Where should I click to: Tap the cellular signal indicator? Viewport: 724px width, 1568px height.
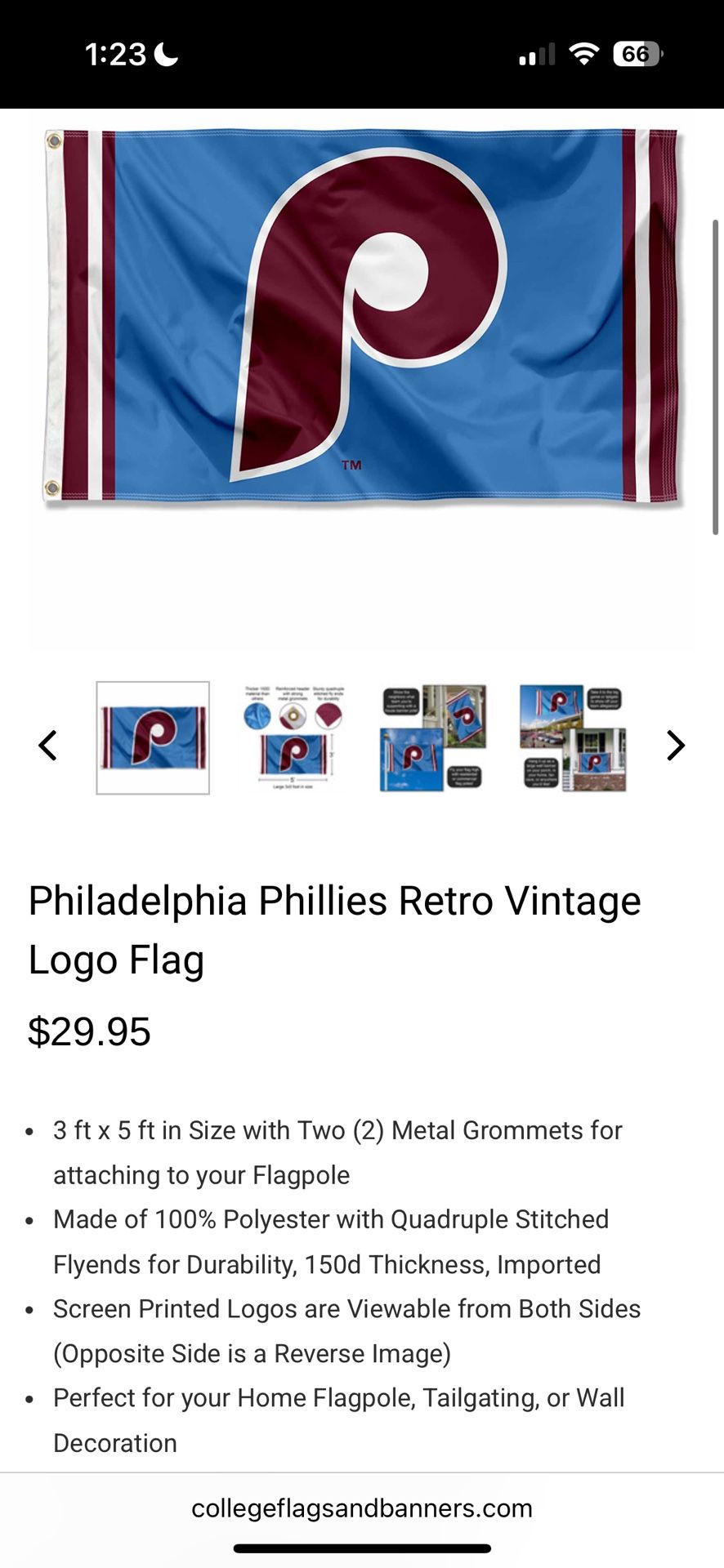535,54
